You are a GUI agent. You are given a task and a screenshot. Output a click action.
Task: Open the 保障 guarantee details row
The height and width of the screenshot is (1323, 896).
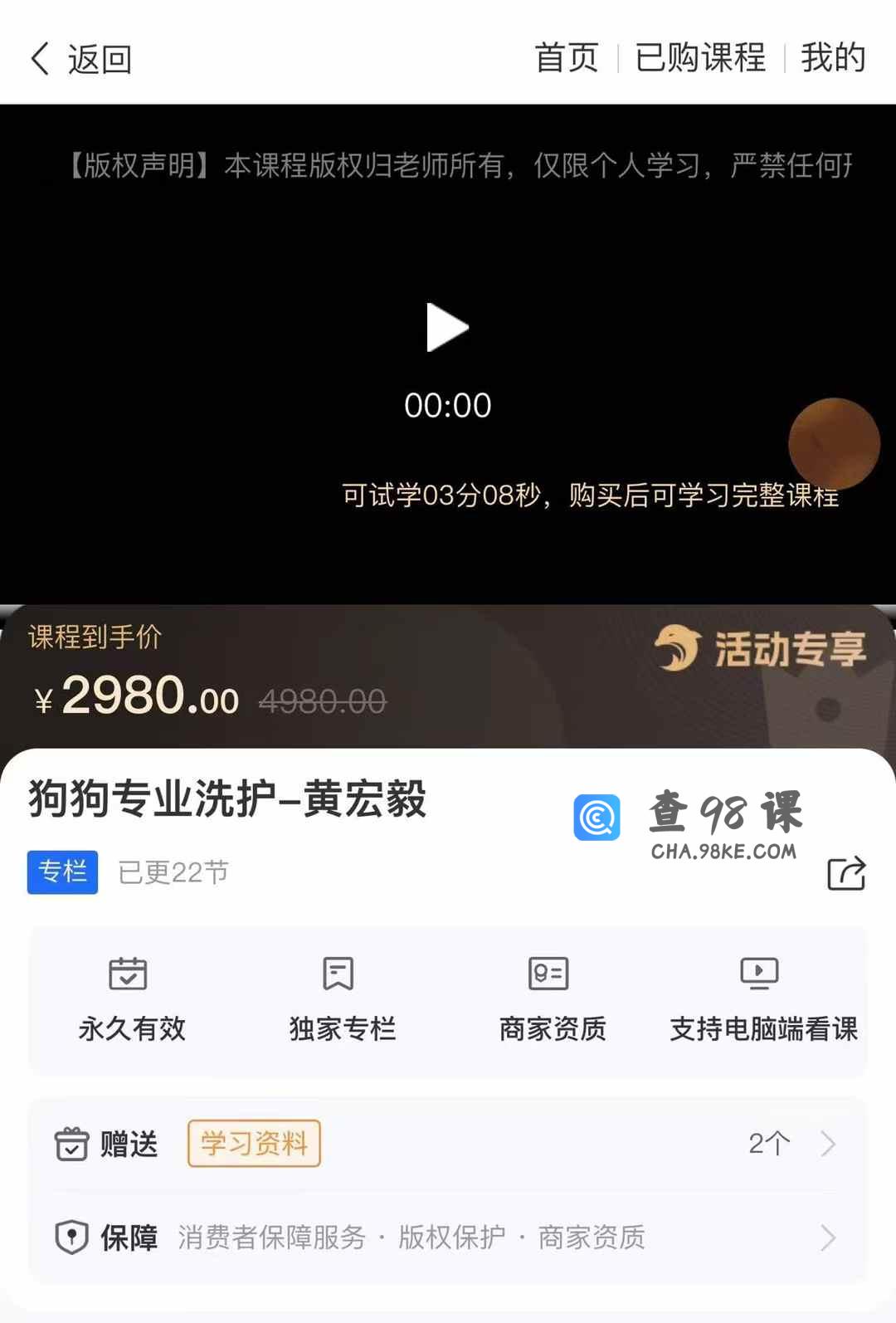pos(448,1237)
